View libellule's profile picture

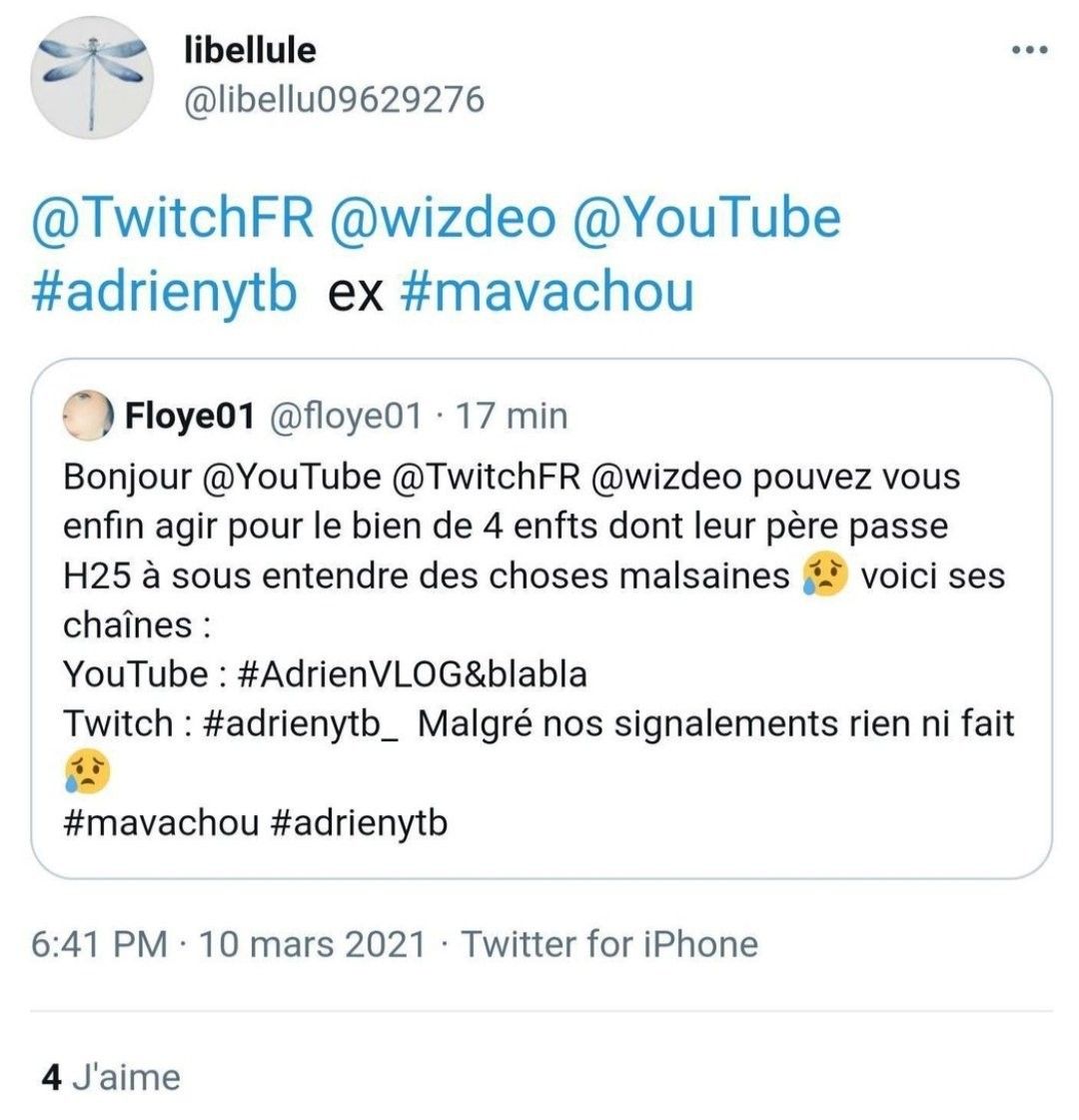coord(92,77)
